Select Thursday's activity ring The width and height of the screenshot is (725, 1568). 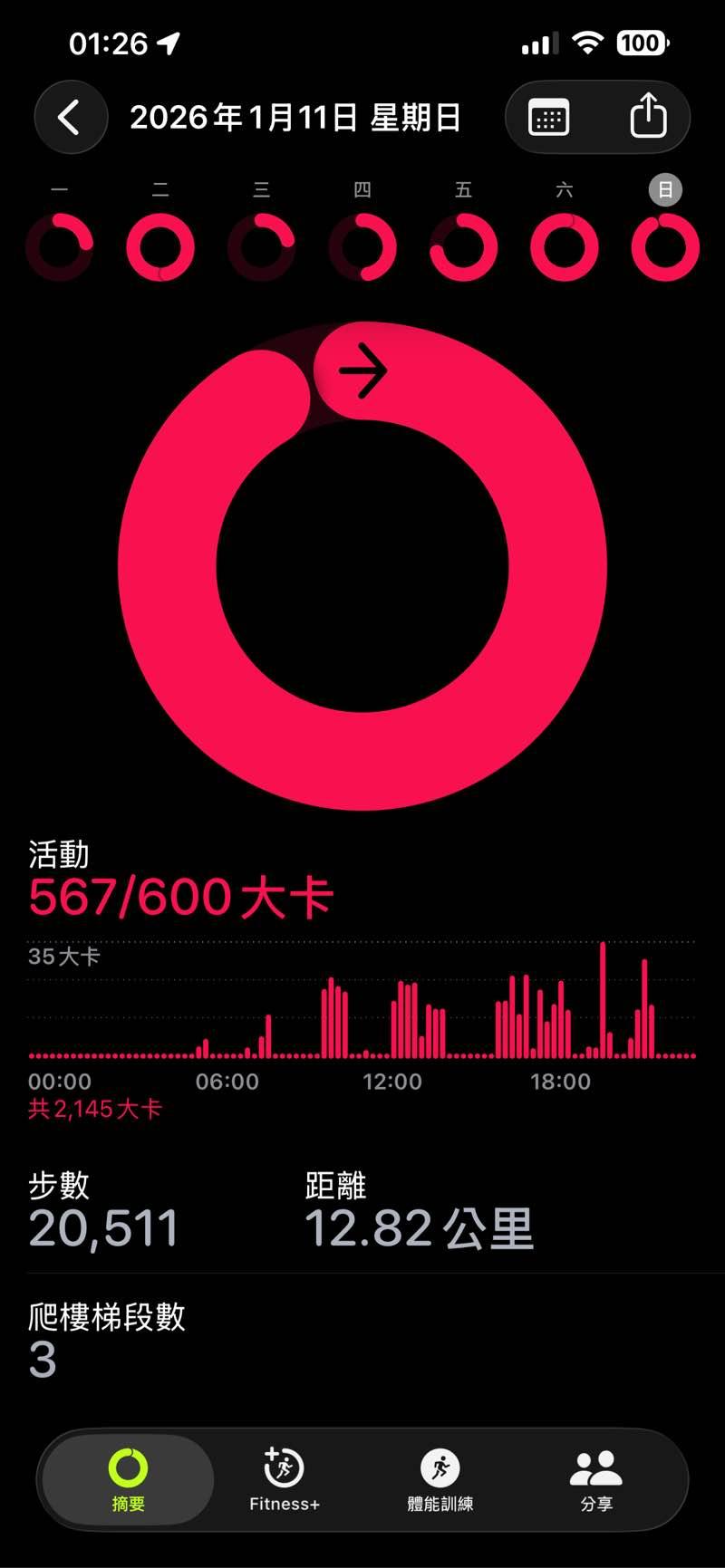click(x=362, y=246)
